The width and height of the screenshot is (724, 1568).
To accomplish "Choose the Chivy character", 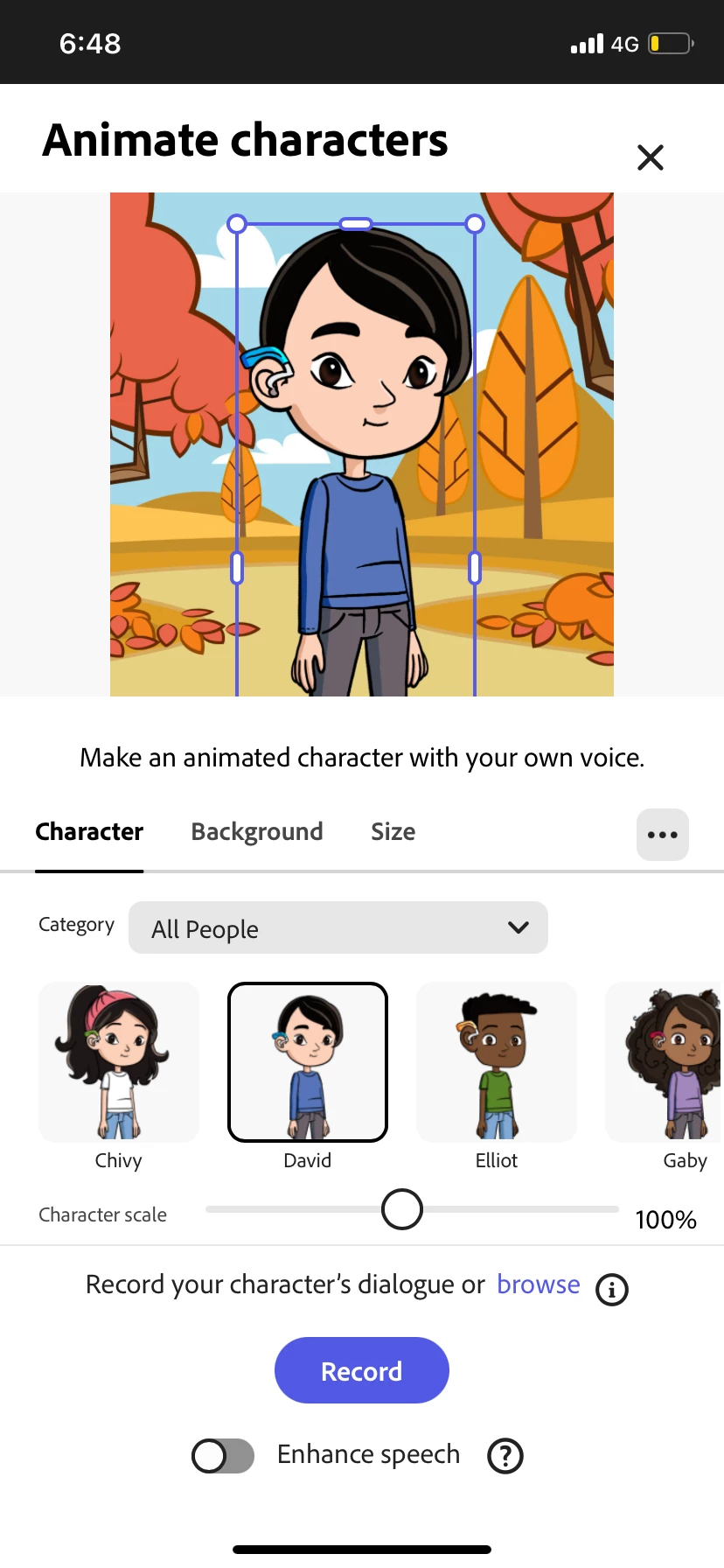I will click(x=119, y=1062).
